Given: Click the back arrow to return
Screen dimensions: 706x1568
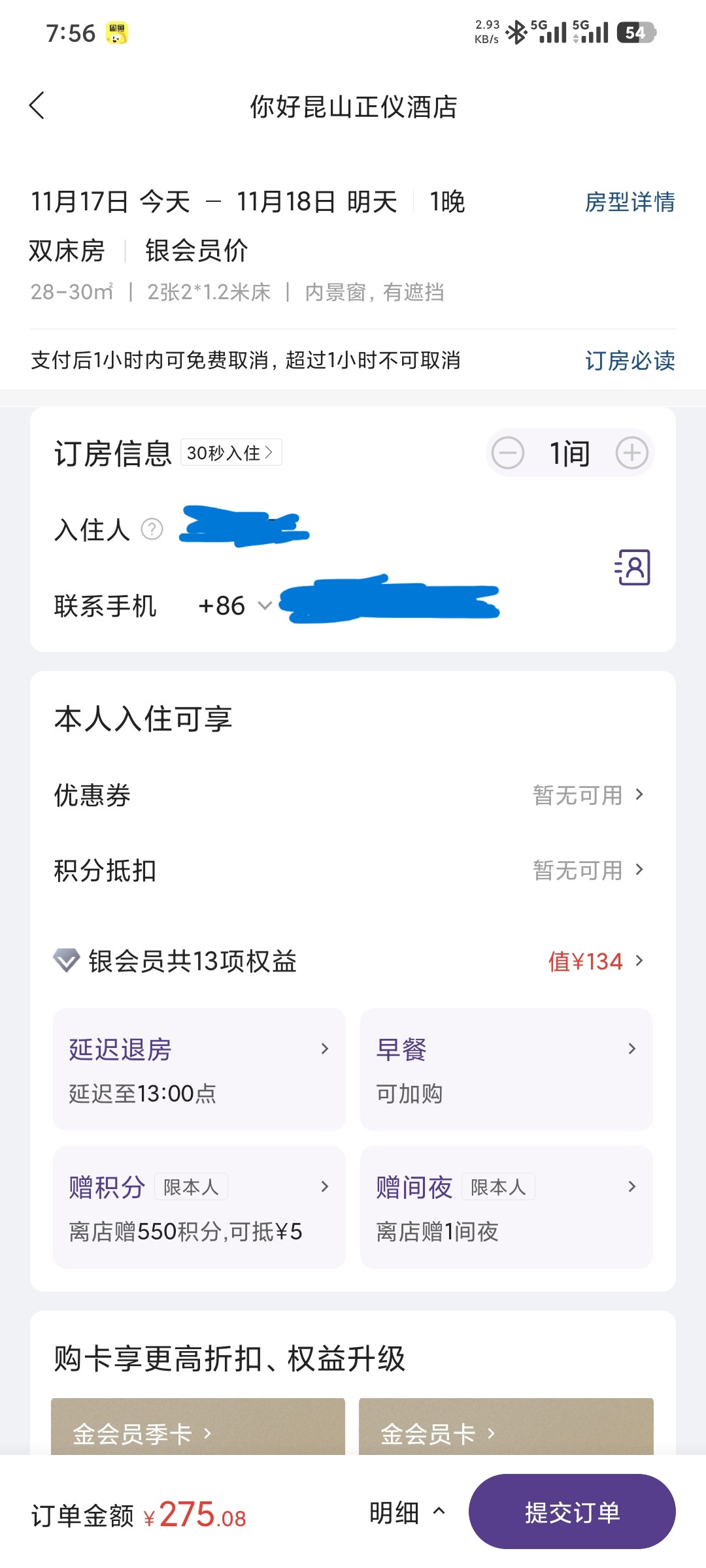Looking at the screenshot, I should (x=37, y=106).
